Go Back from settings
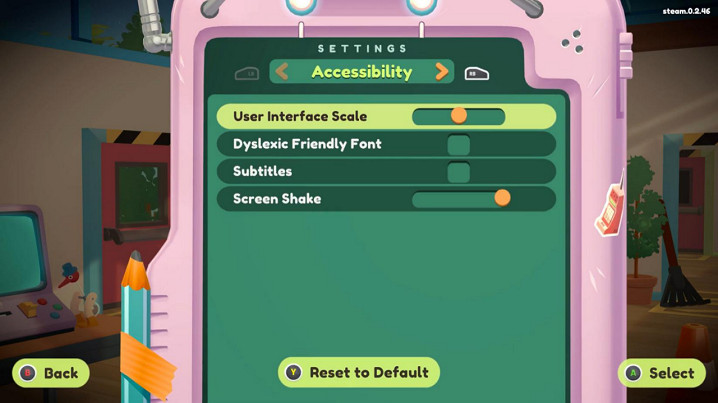Image resolution: width=718 pixels, height=403 pixels. (50, 373)
